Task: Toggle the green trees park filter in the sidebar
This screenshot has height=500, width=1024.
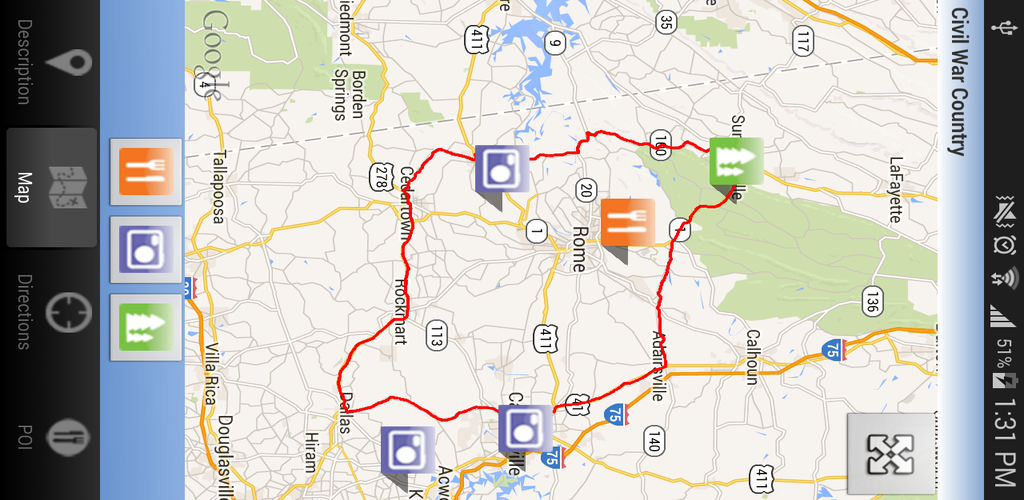Action: coord(146,327)
